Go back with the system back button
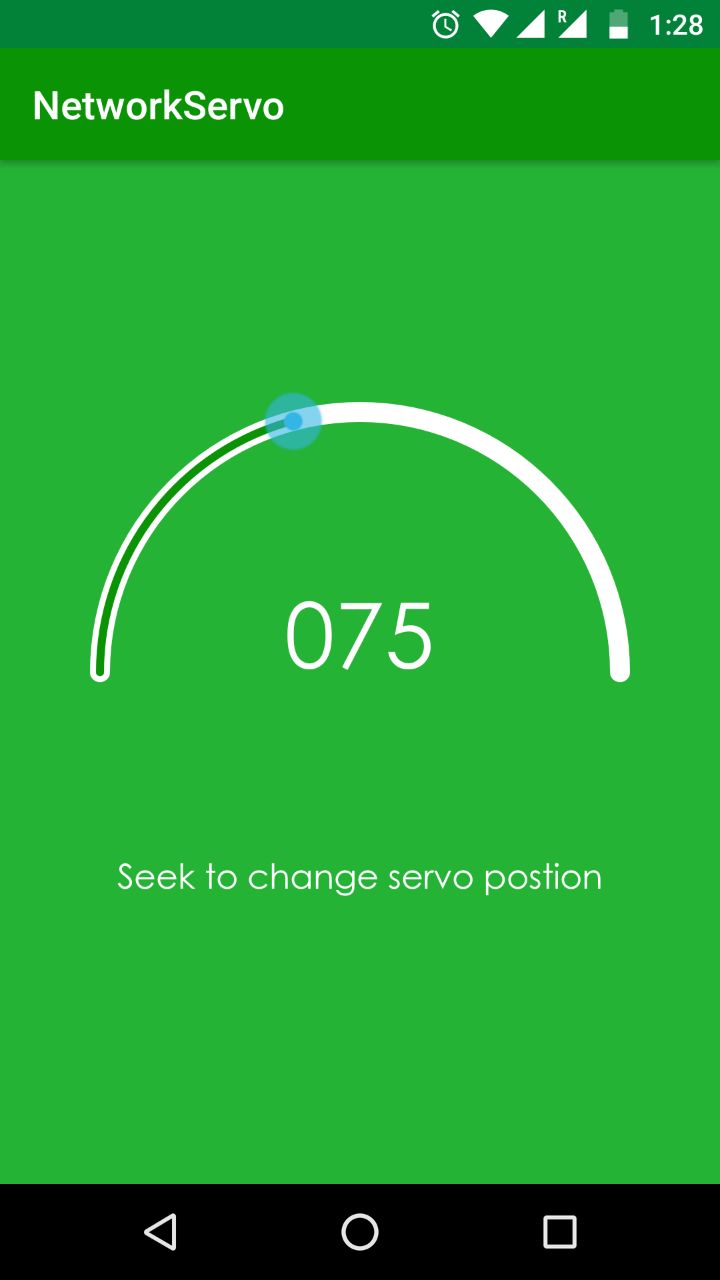This screenshot has width=720, height=1280. pyautogui.click(x=160, y=1231)
